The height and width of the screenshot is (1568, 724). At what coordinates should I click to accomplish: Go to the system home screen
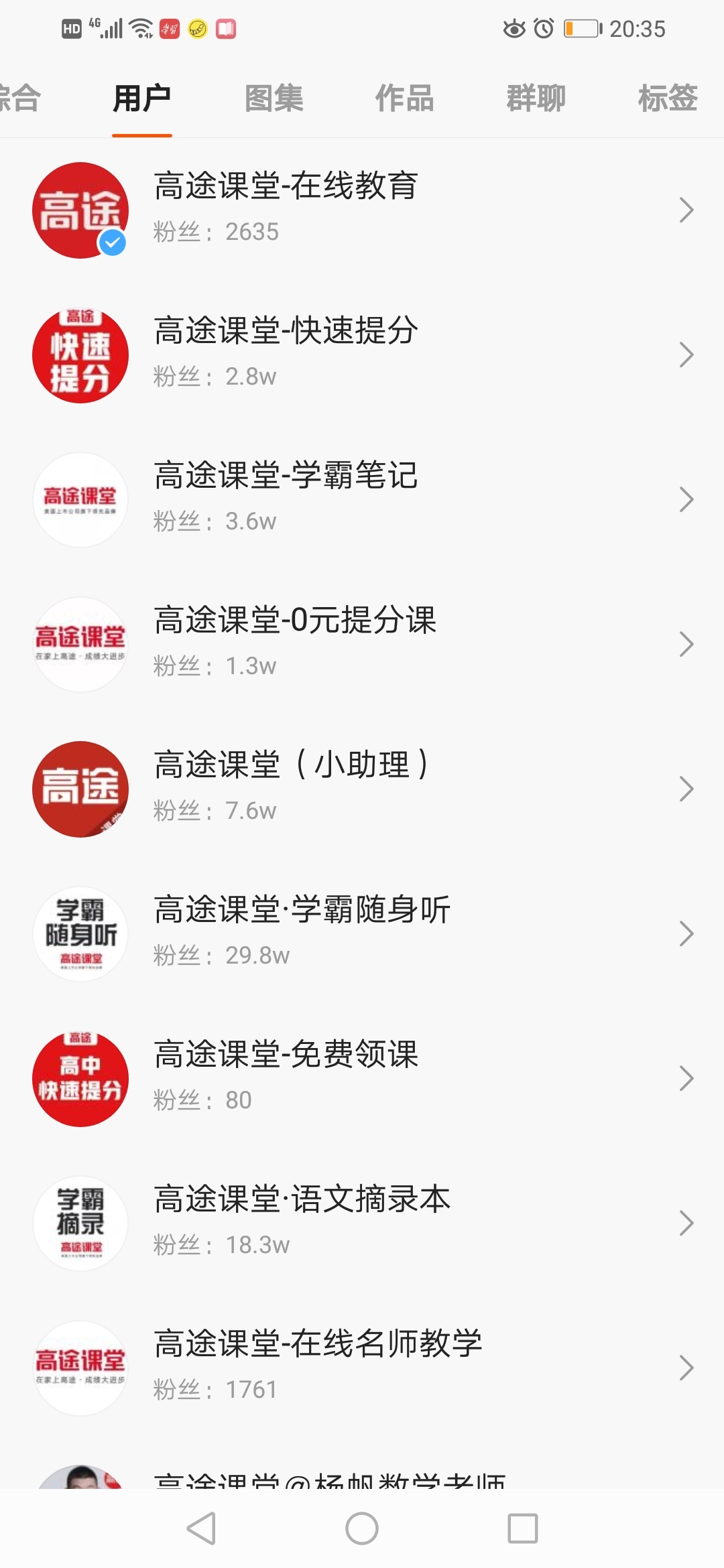point(362,1528)
